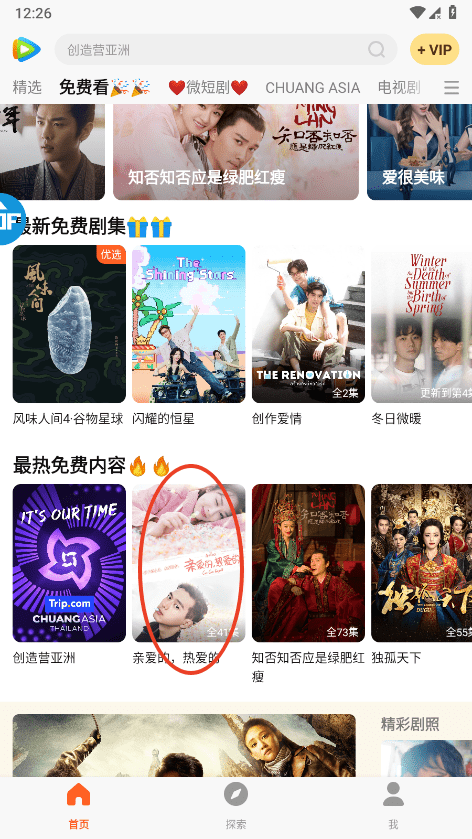
Task: Switch to the 精选 tab
Action: (x=27, y=87)
